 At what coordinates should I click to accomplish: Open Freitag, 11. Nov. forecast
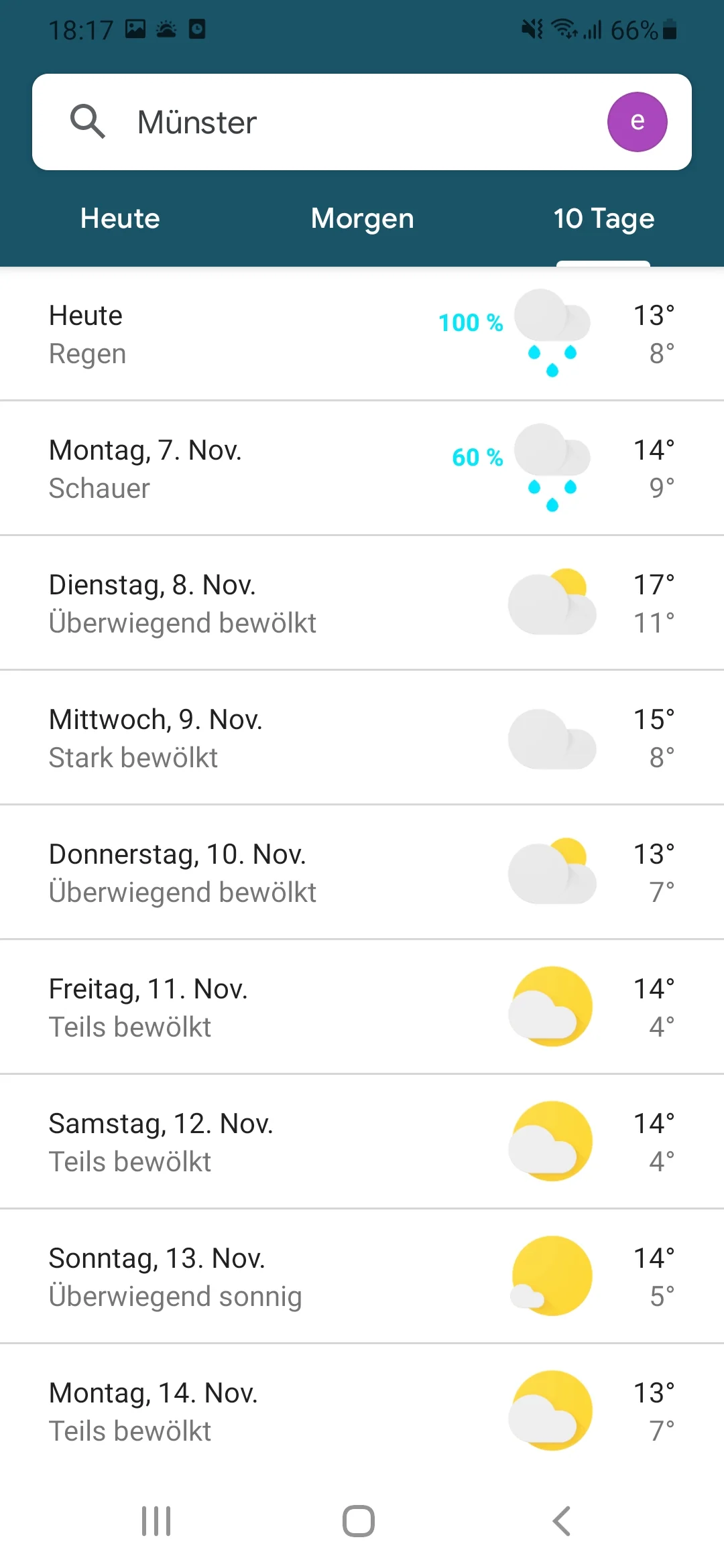point(362,1007)
